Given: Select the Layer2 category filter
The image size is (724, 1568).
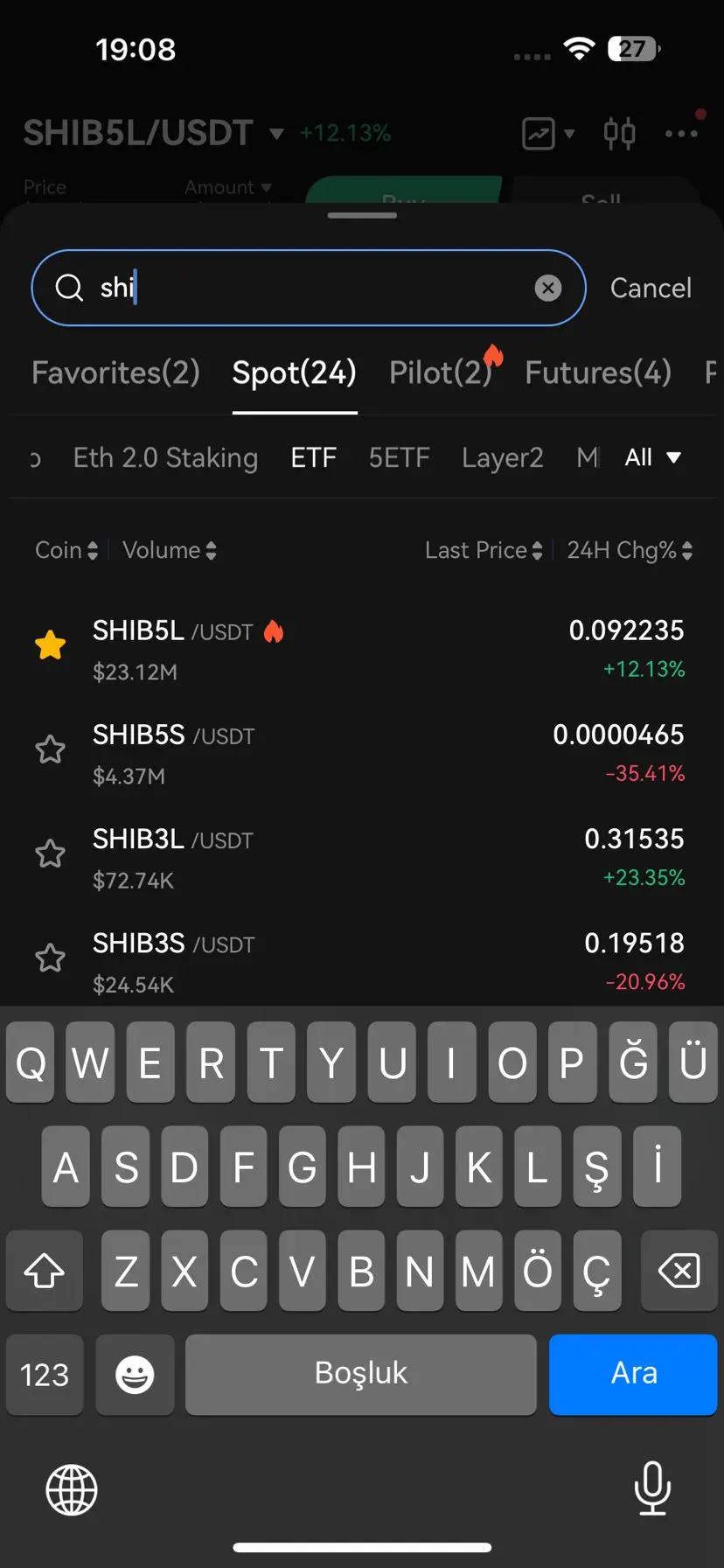Looking at the screenshot, I should pyautogui.click(x=502, y=457).
